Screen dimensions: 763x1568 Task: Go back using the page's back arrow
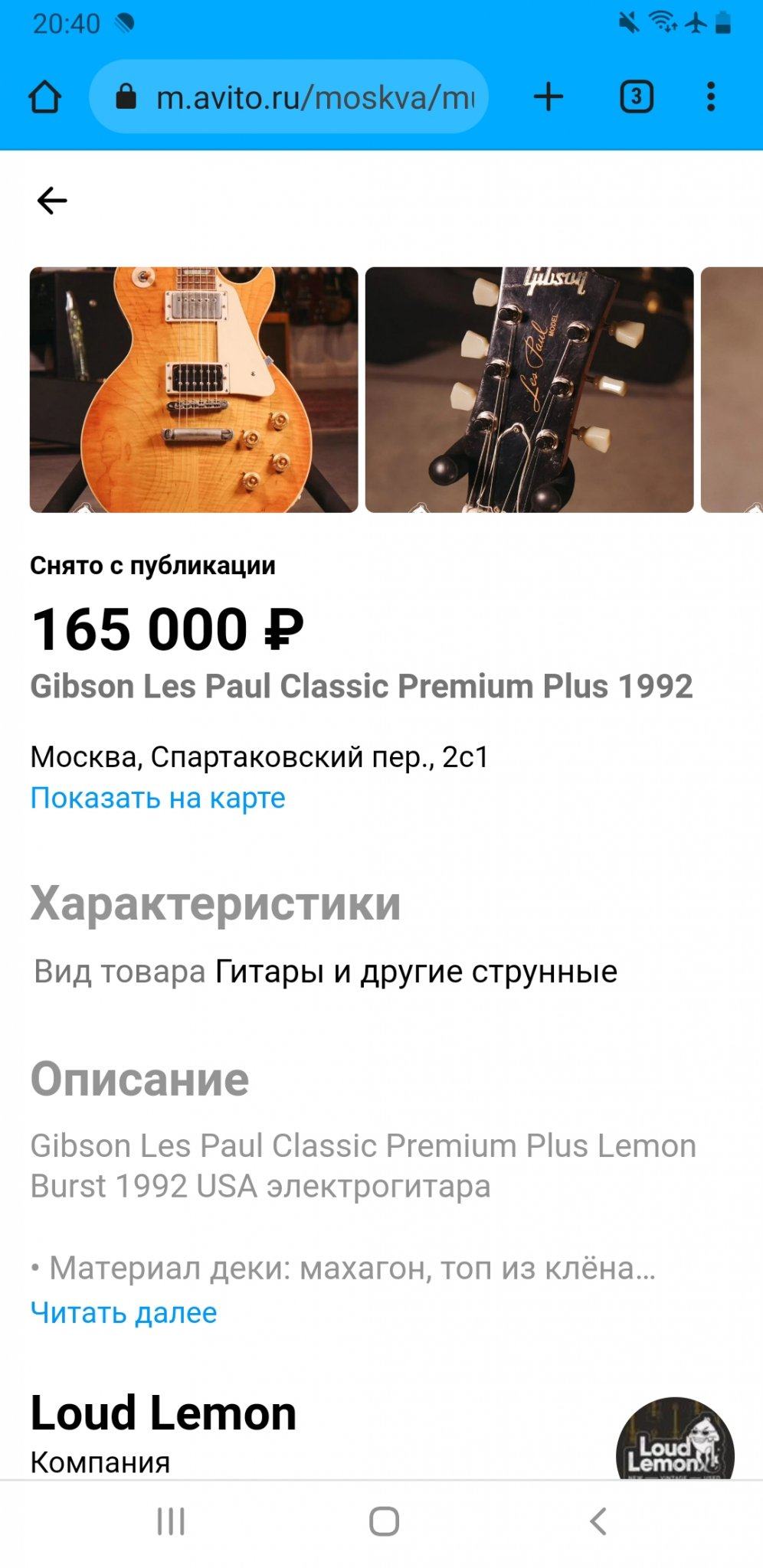51,201
